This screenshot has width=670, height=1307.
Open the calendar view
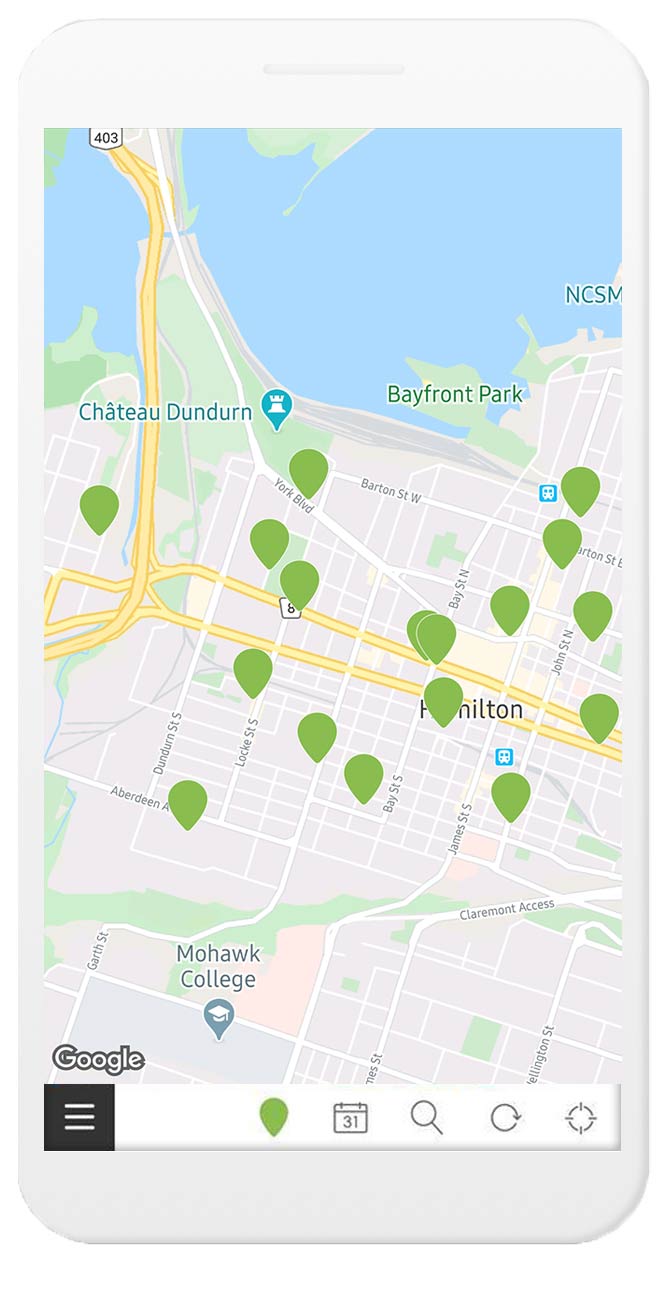350,1117
